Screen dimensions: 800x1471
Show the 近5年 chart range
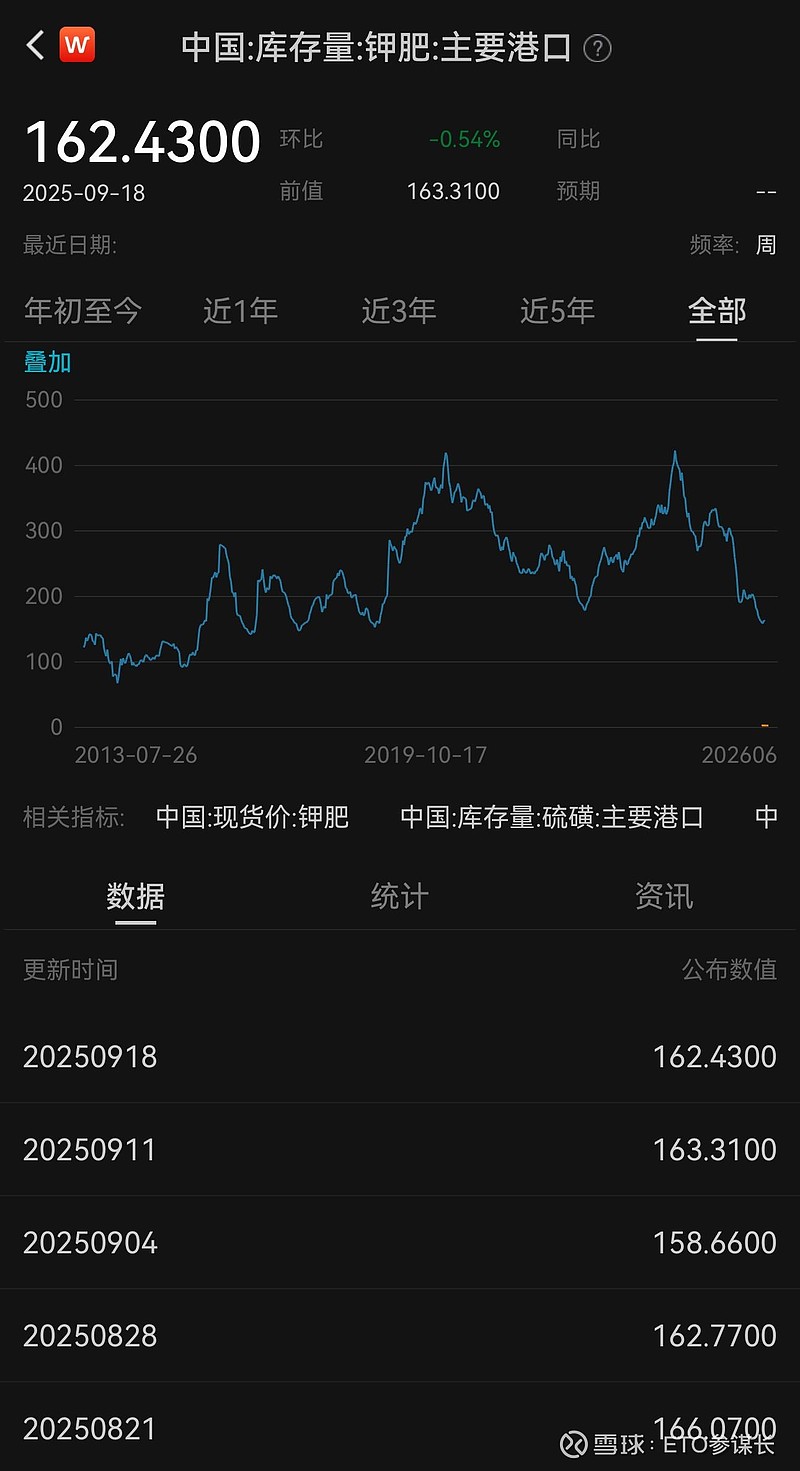pyautogui.click(x=557, y=311)
